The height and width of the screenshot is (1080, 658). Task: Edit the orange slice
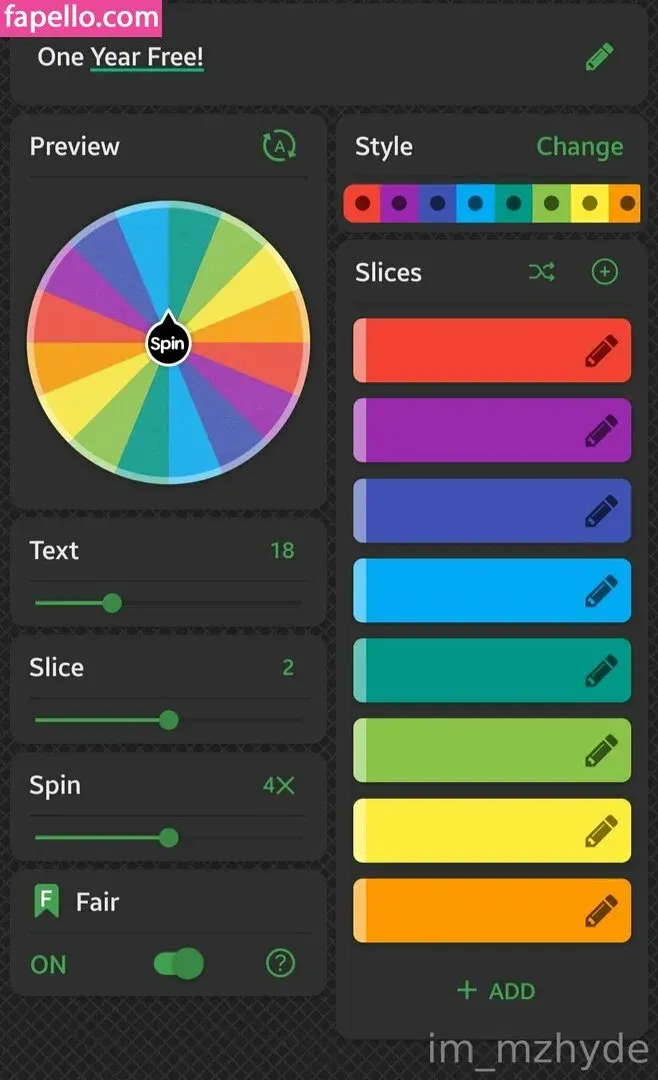[601, 911]
